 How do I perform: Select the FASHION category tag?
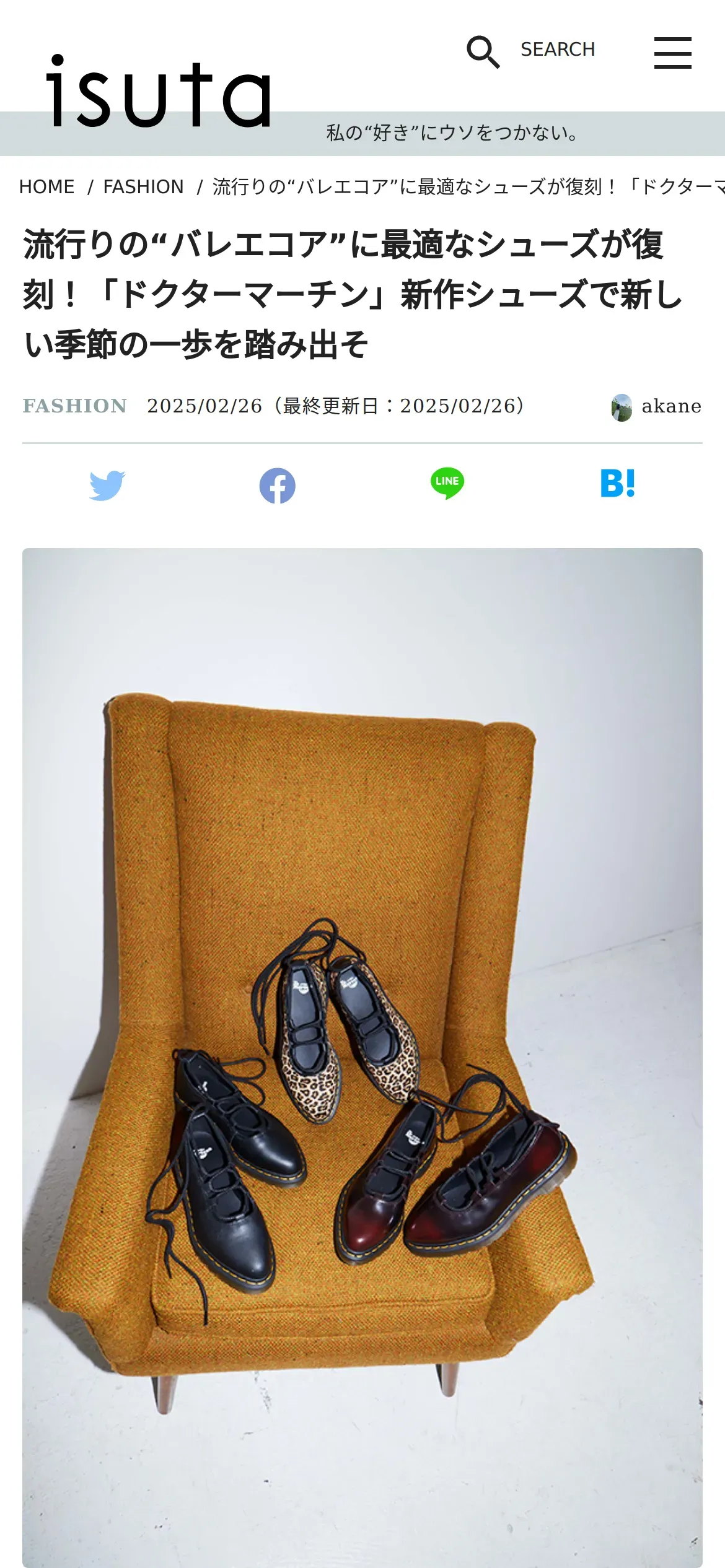[x=75, y=406]
